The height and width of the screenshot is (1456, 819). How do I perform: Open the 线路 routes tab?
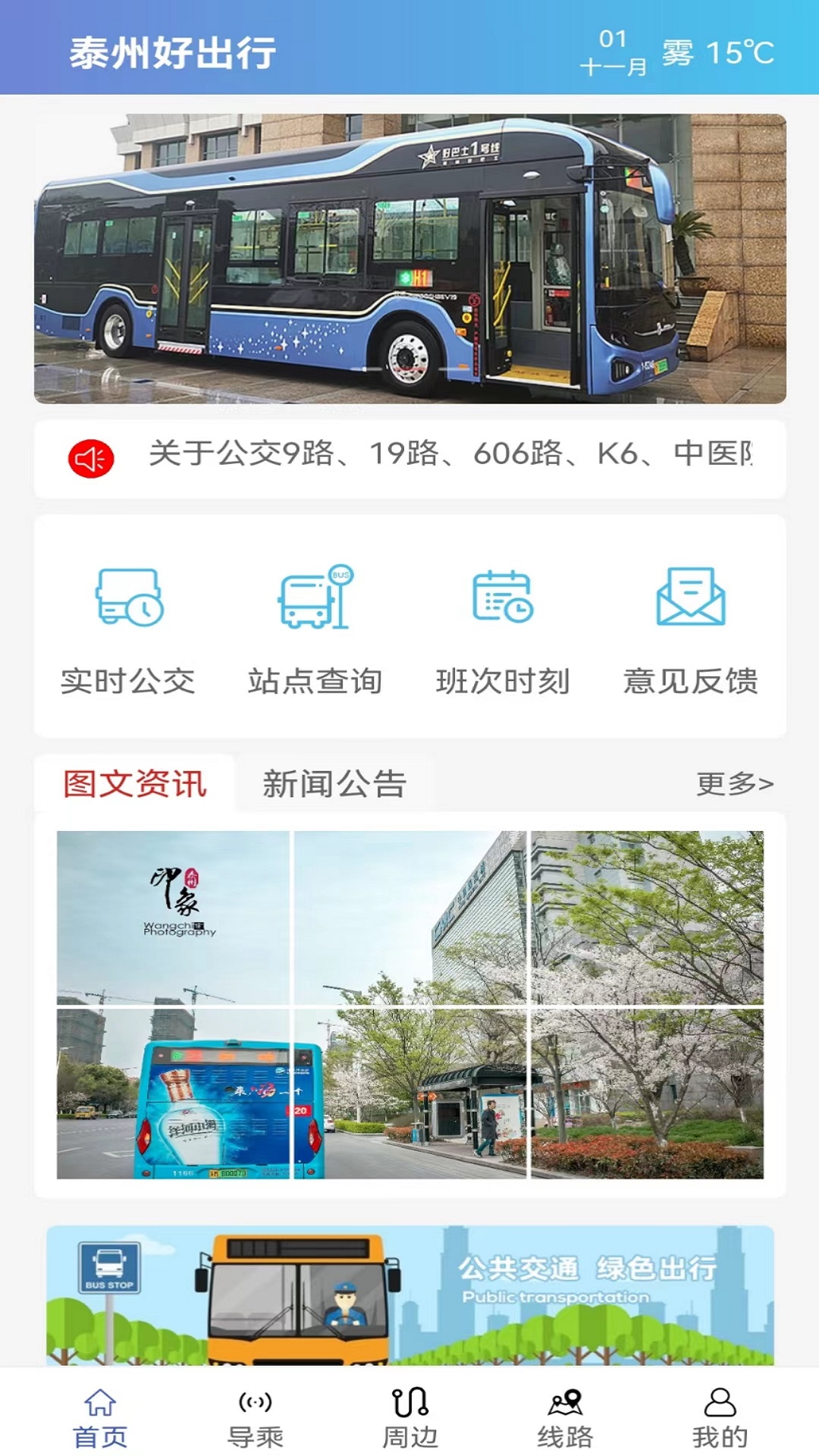pyautogui.click(x=565, y=1417)
